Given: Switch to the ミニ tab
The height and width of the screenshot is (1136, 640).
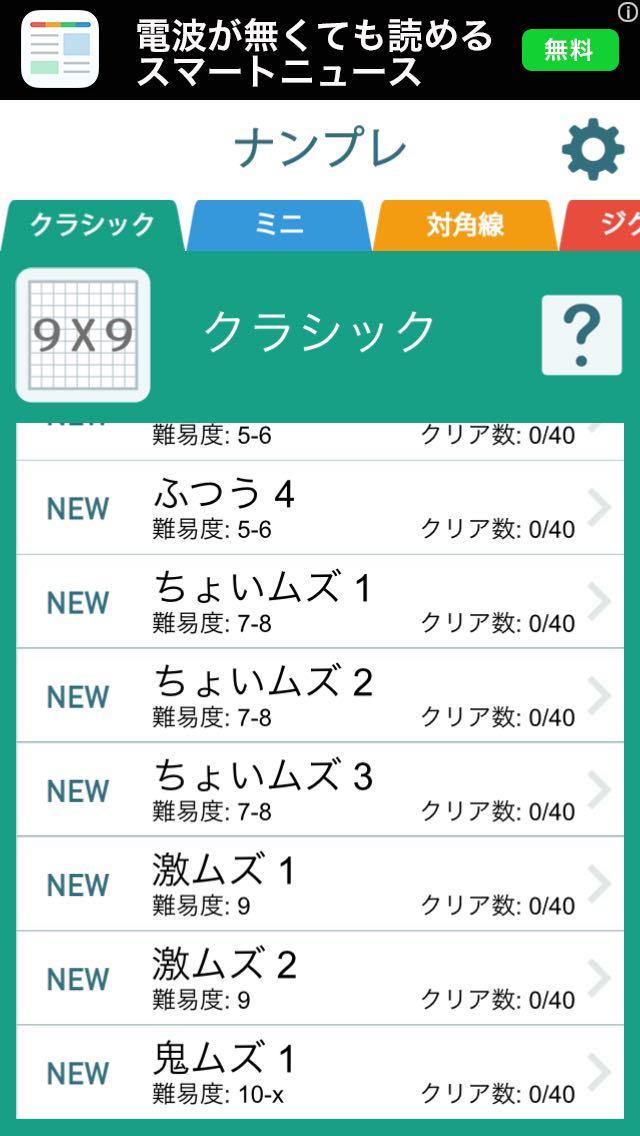Looking at the screenshot, I should [x=279, y=225].
